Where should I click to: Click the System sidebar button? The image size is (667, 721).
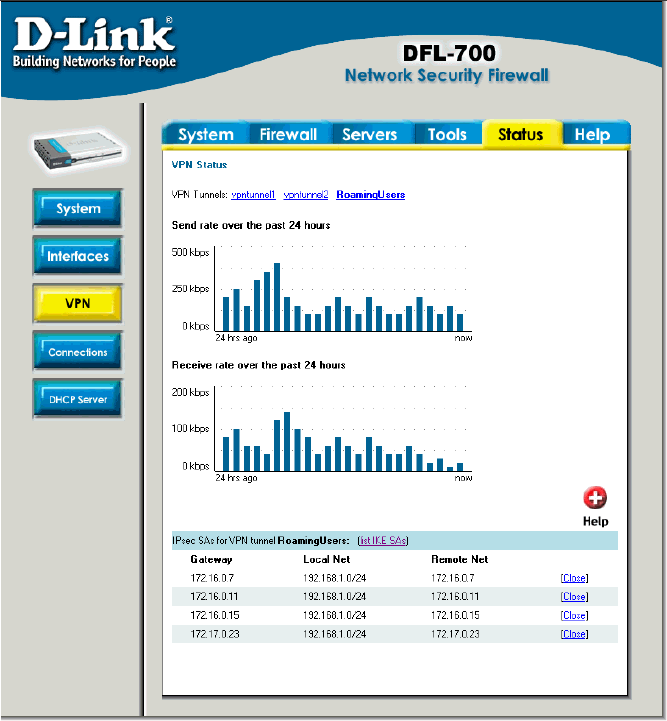[x=78, y=208]
